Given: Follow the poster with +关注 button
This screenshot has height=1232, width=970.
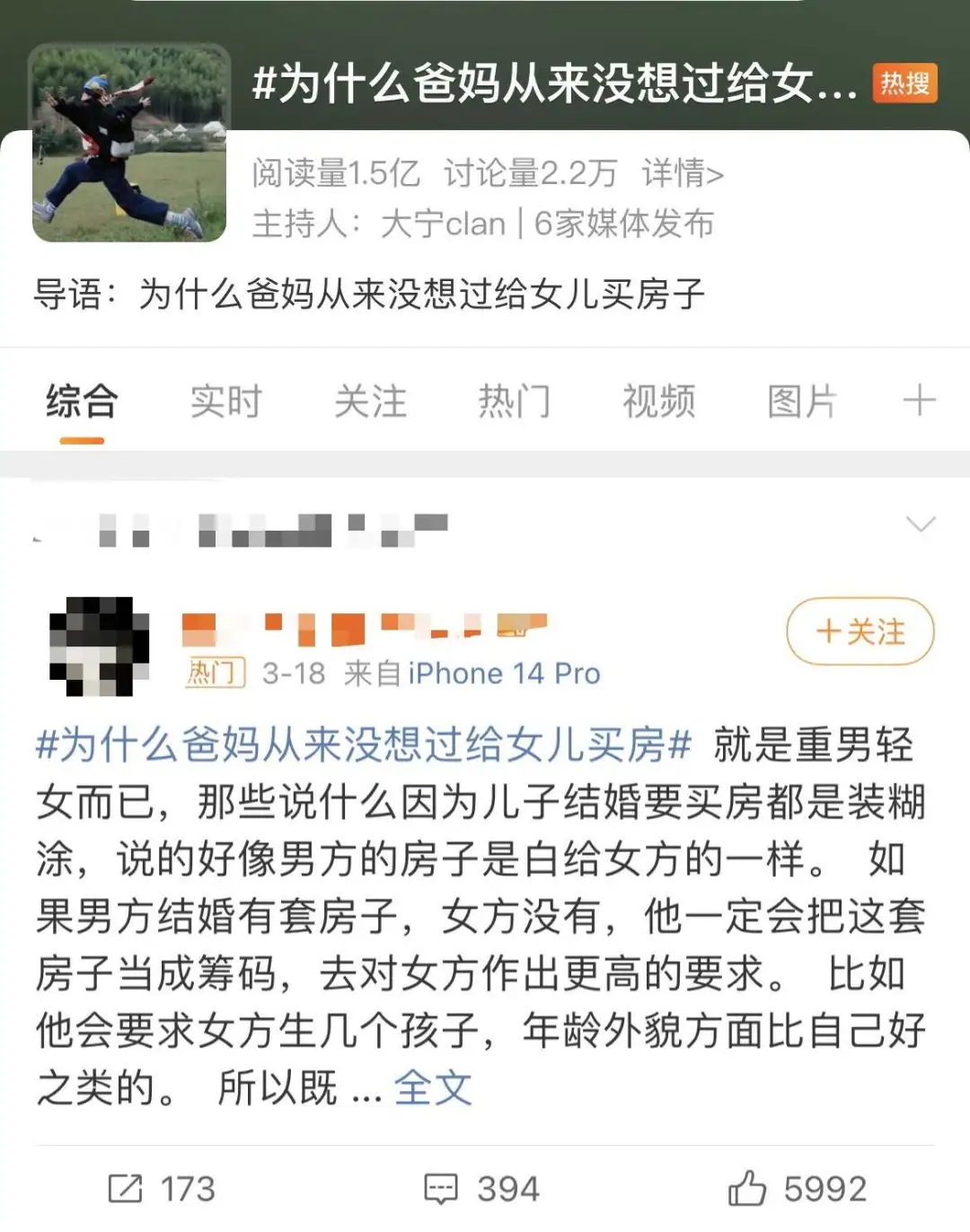Looking at the screenshot, I should [x=860, y=632].
